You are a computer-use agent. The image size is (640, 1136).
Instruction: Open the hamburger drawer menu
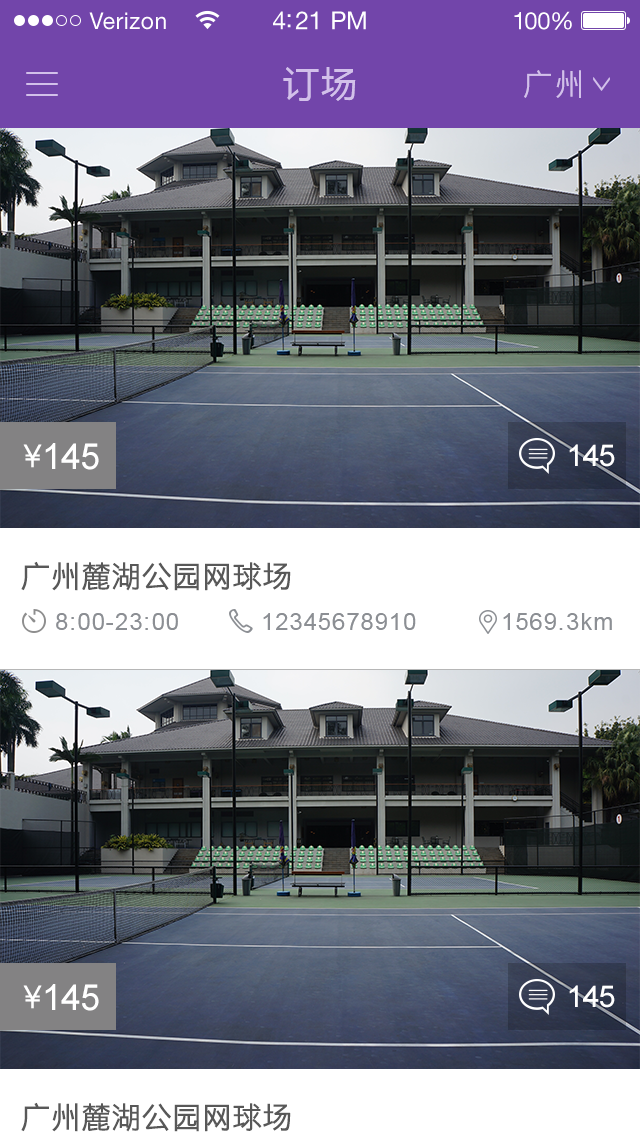point(42,85)
